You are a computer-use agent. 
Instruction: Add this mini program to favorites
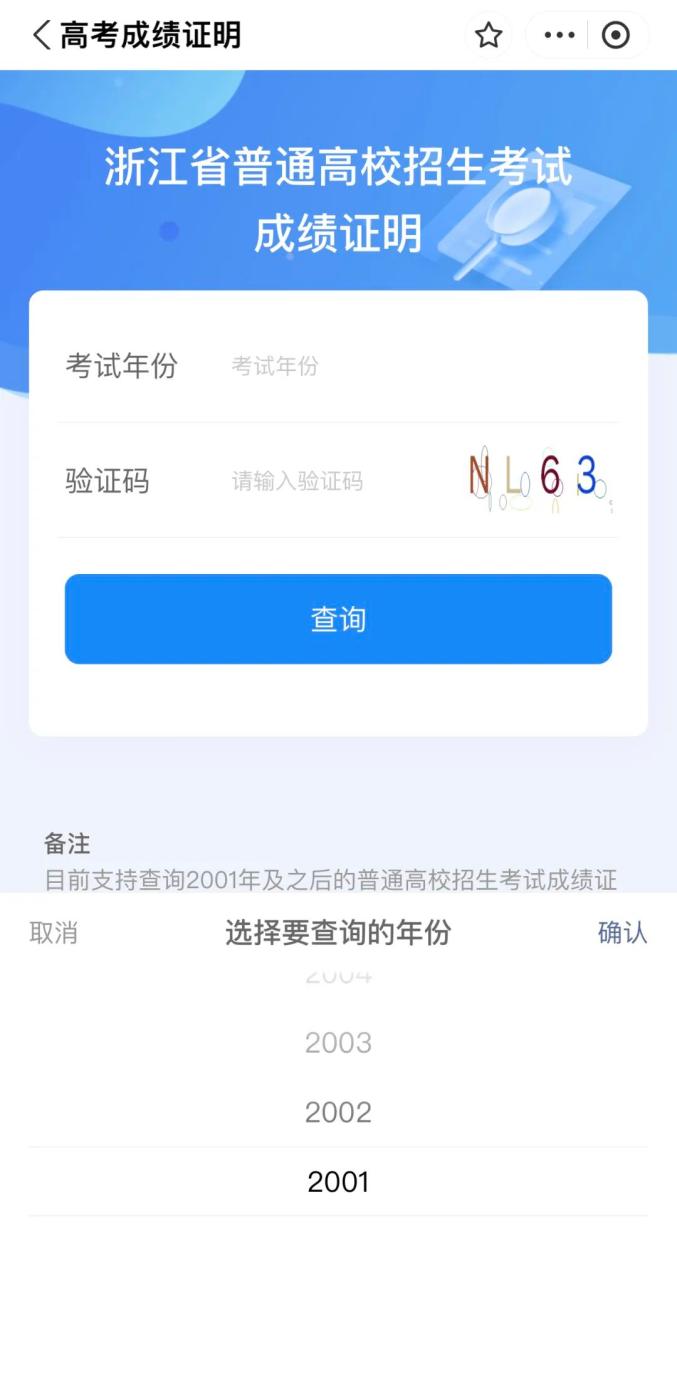click(x=488, y=36)
